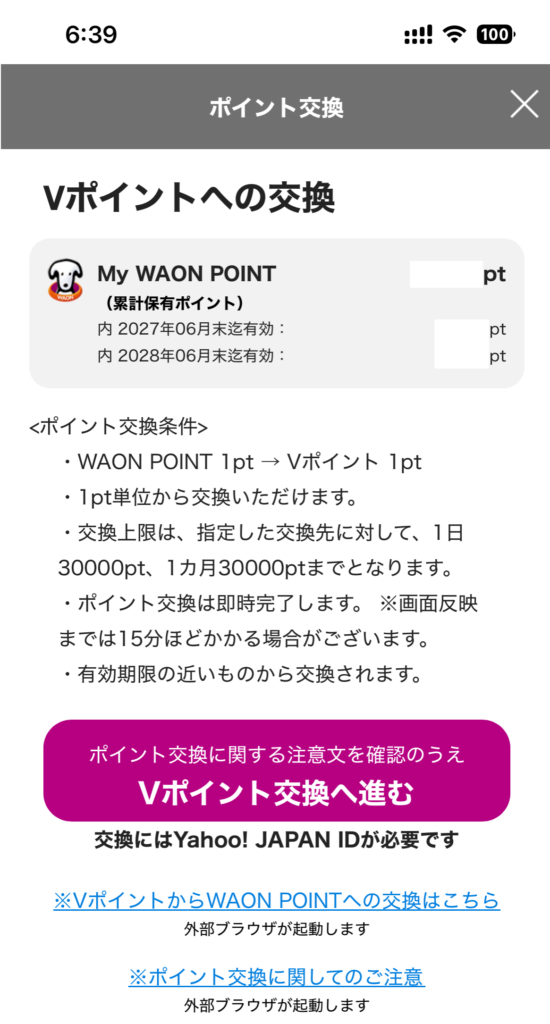Image resolution: width=550 pixels, height=1024 pixels.
Task: Open the ポイント交換に関してのご注意 link
Action: point(276,977)
